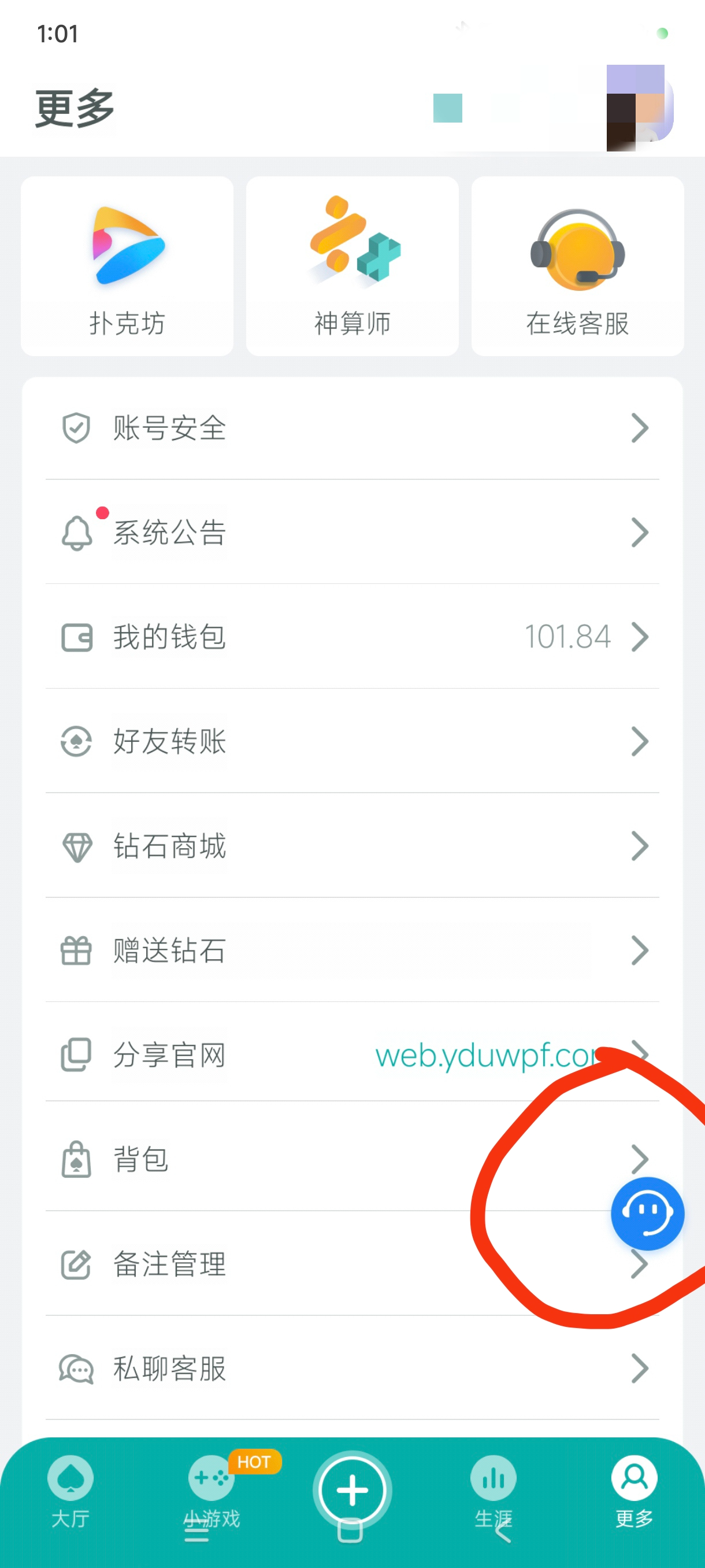Switch to the 生涯 career tab
This screenshot has width=705, height=1568.
click(493, 1489)
